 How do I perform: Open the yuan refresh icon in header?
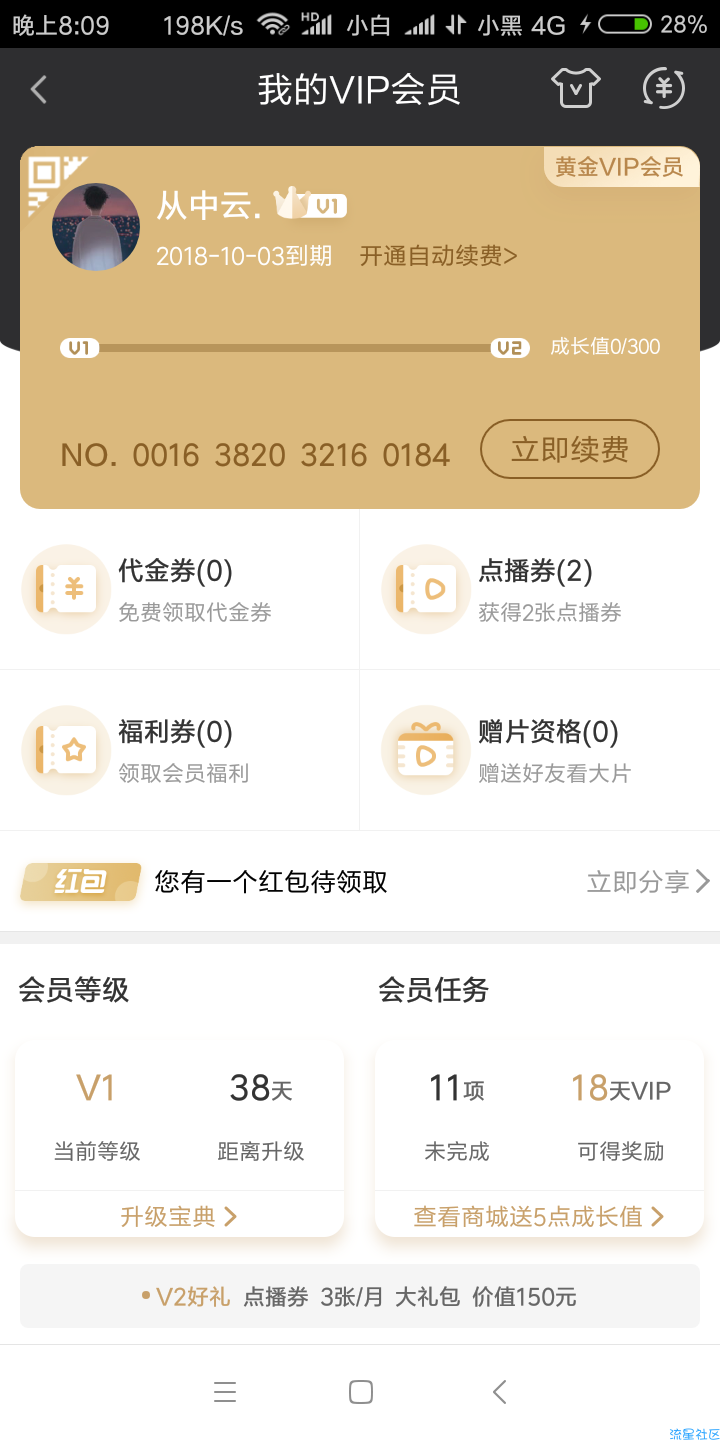[x=664, y=89]
